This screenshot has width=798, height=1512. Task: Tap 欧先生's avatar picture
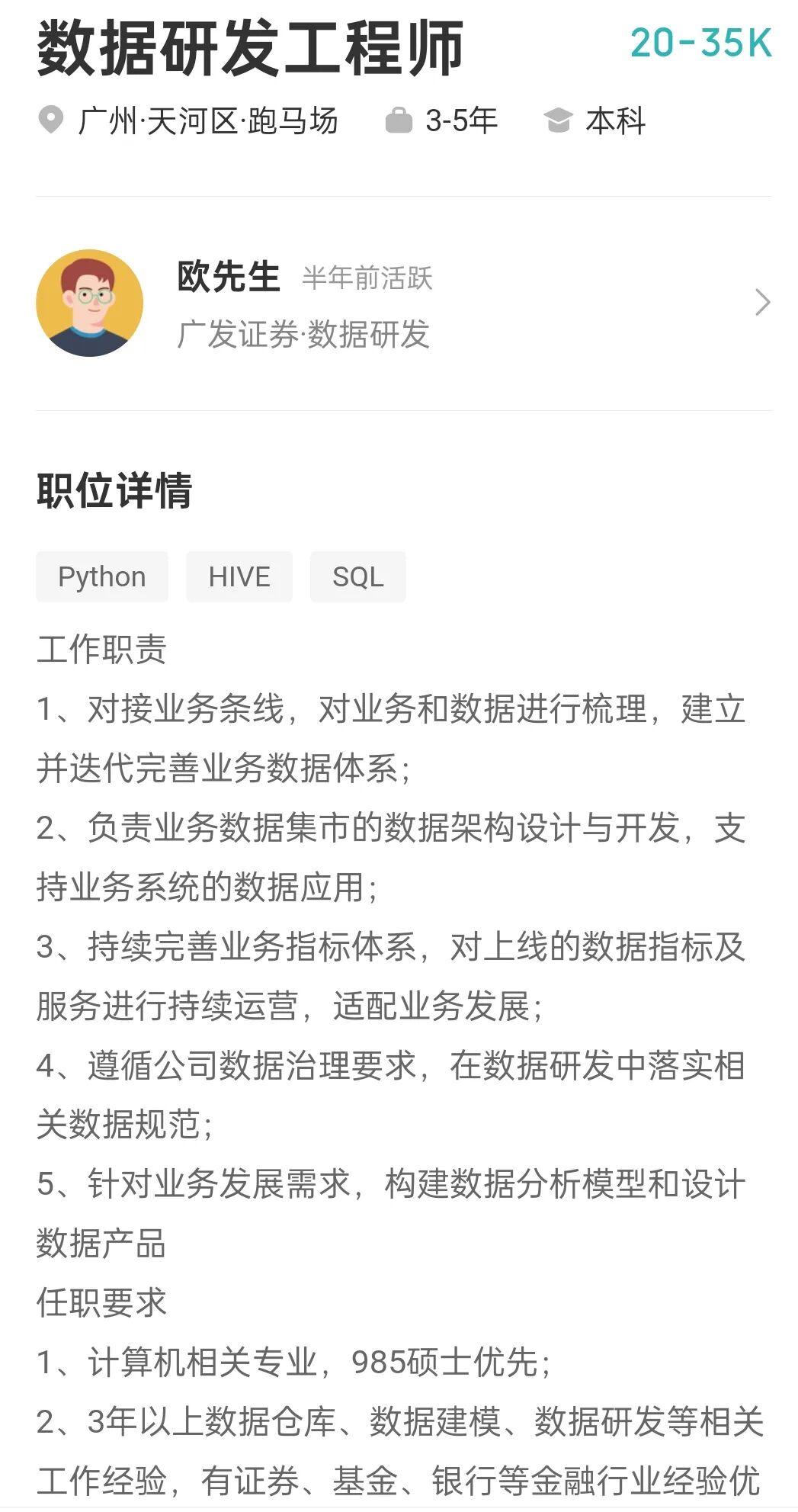pyautogui.click(x=90, y=303)
